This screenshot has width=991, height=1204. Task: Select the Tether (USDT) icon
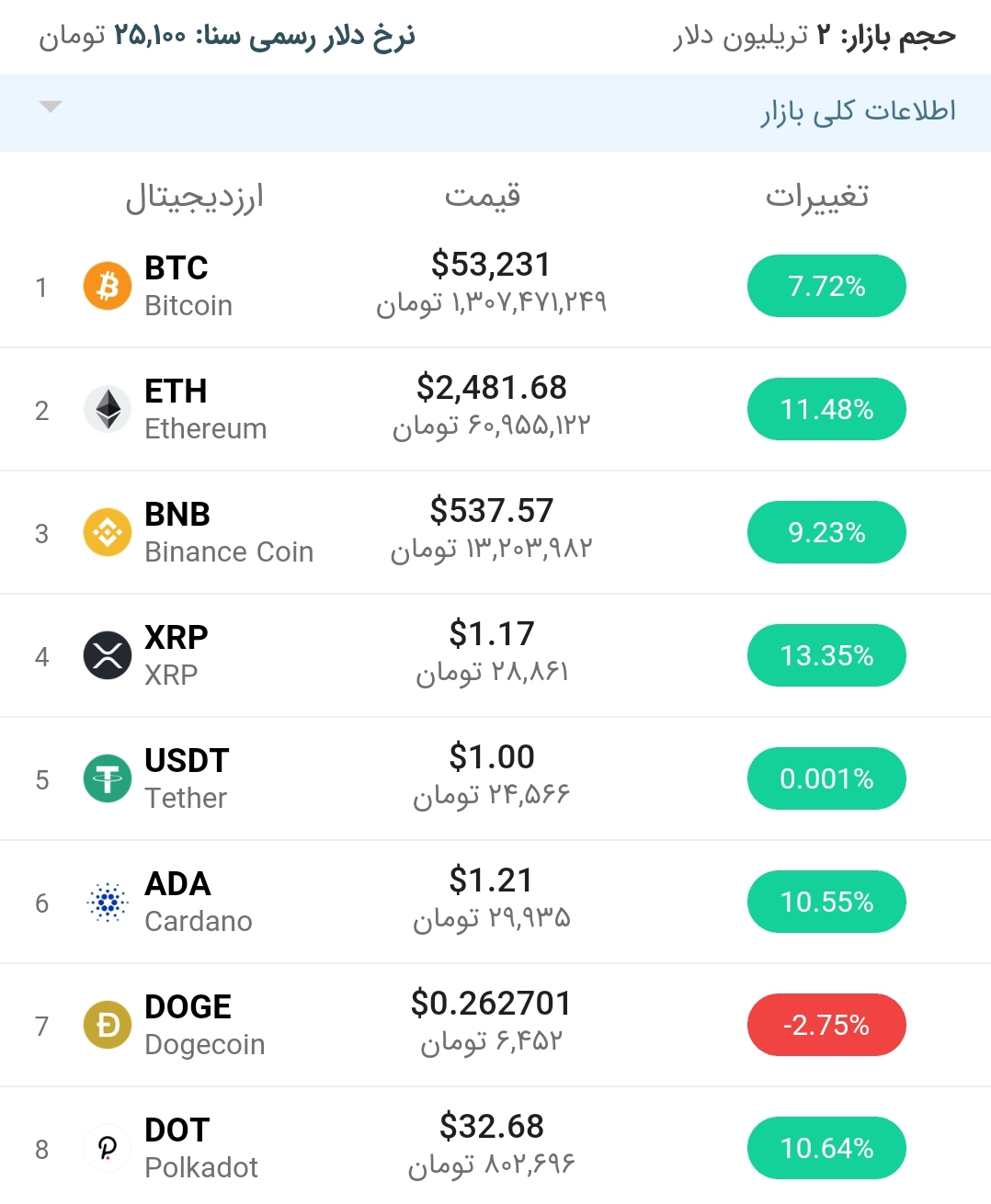pyautogui.click(x=107, y=778)
